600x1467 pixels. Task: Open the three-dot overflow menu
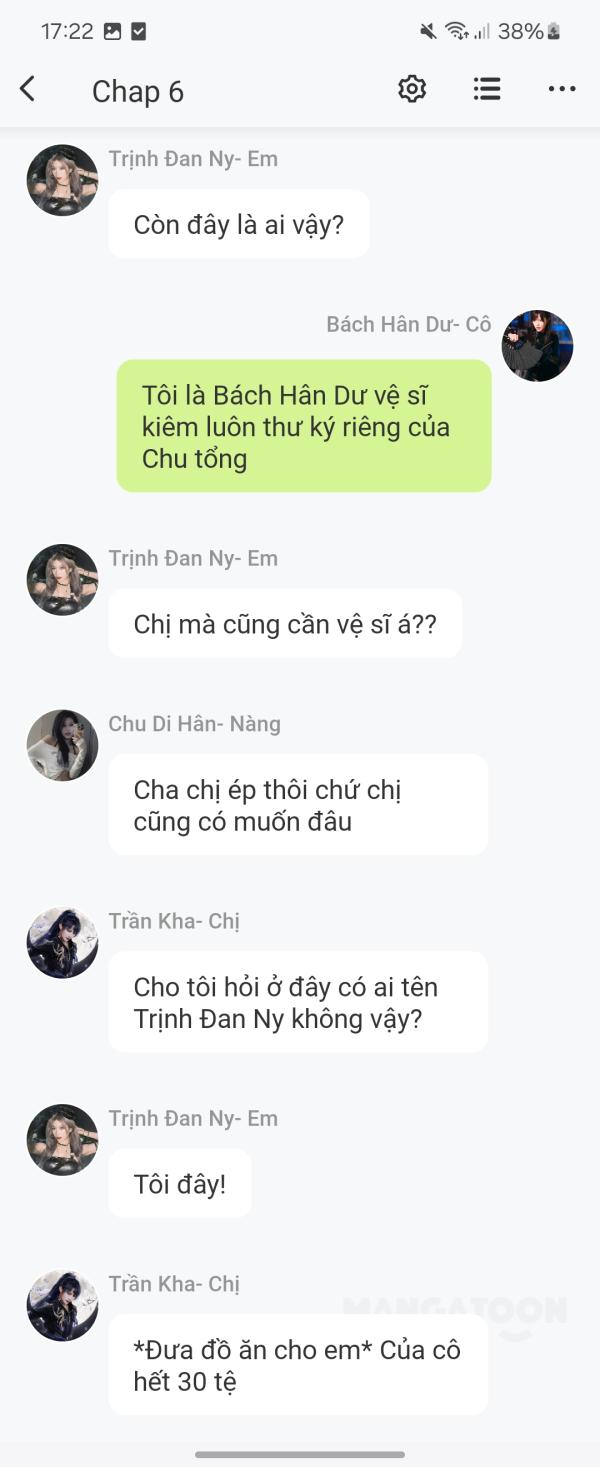pos(562,90)
